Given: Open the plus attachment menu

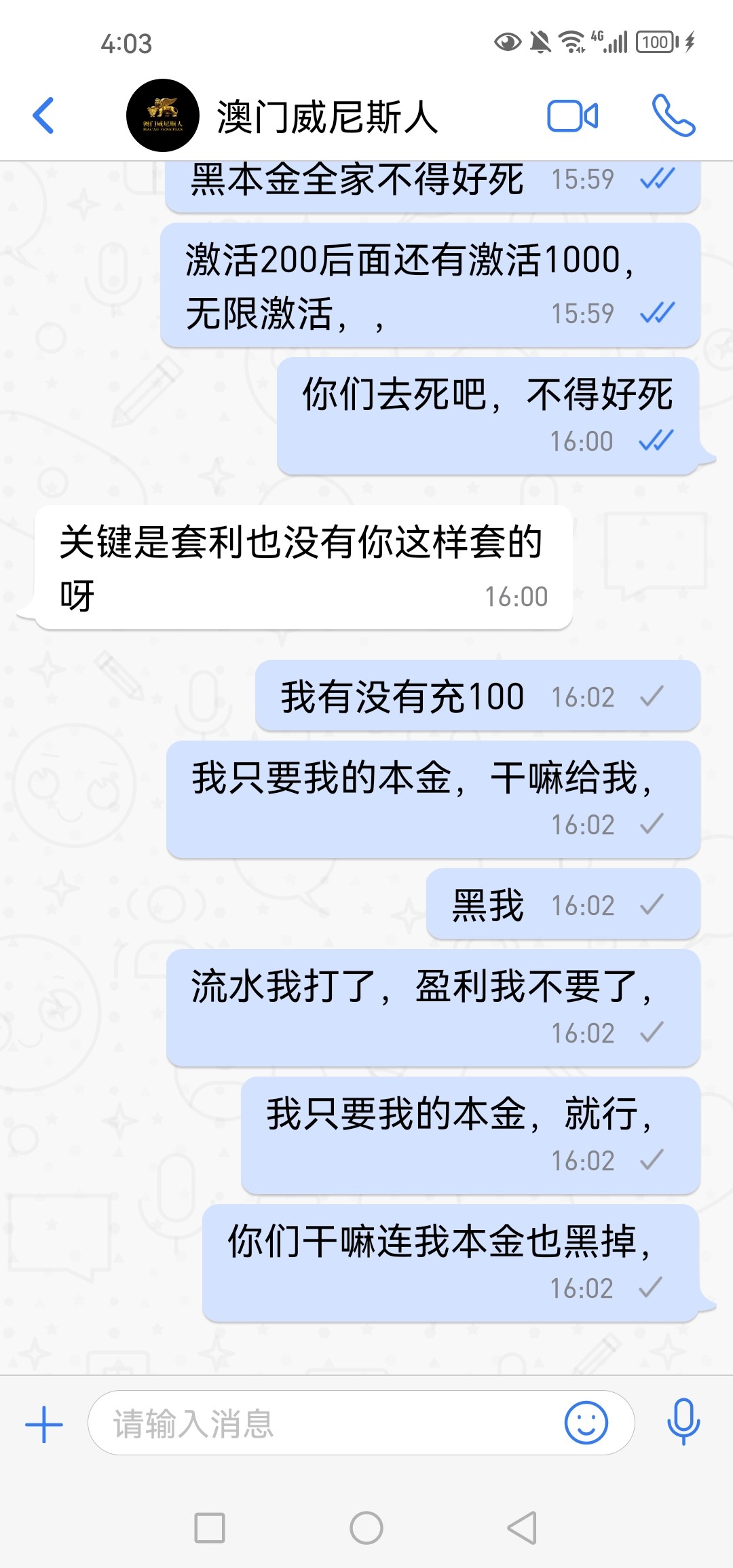Looking at the screenshot, I should [x=44, y=1423].
